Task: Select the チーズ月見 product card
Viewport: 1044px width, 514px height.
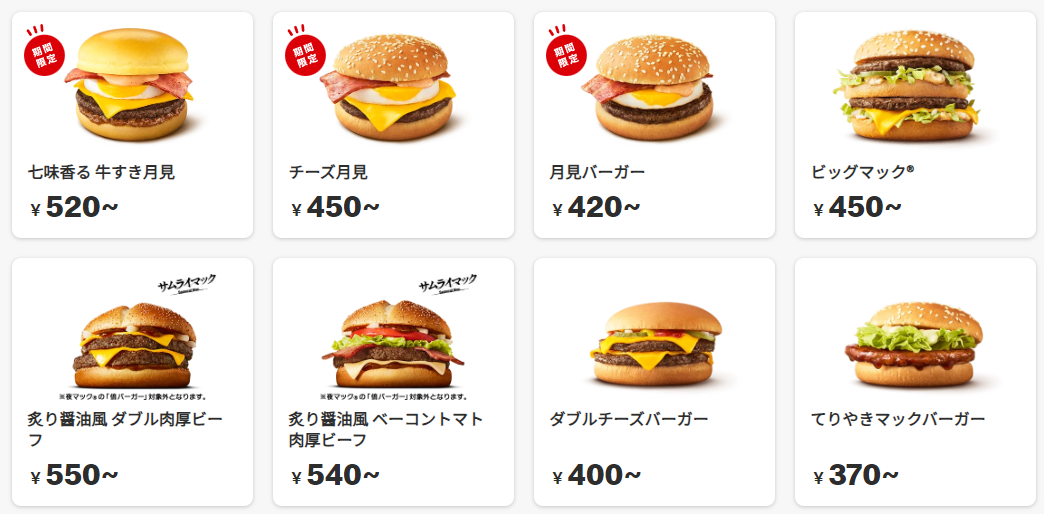Action: coord(393,125)
